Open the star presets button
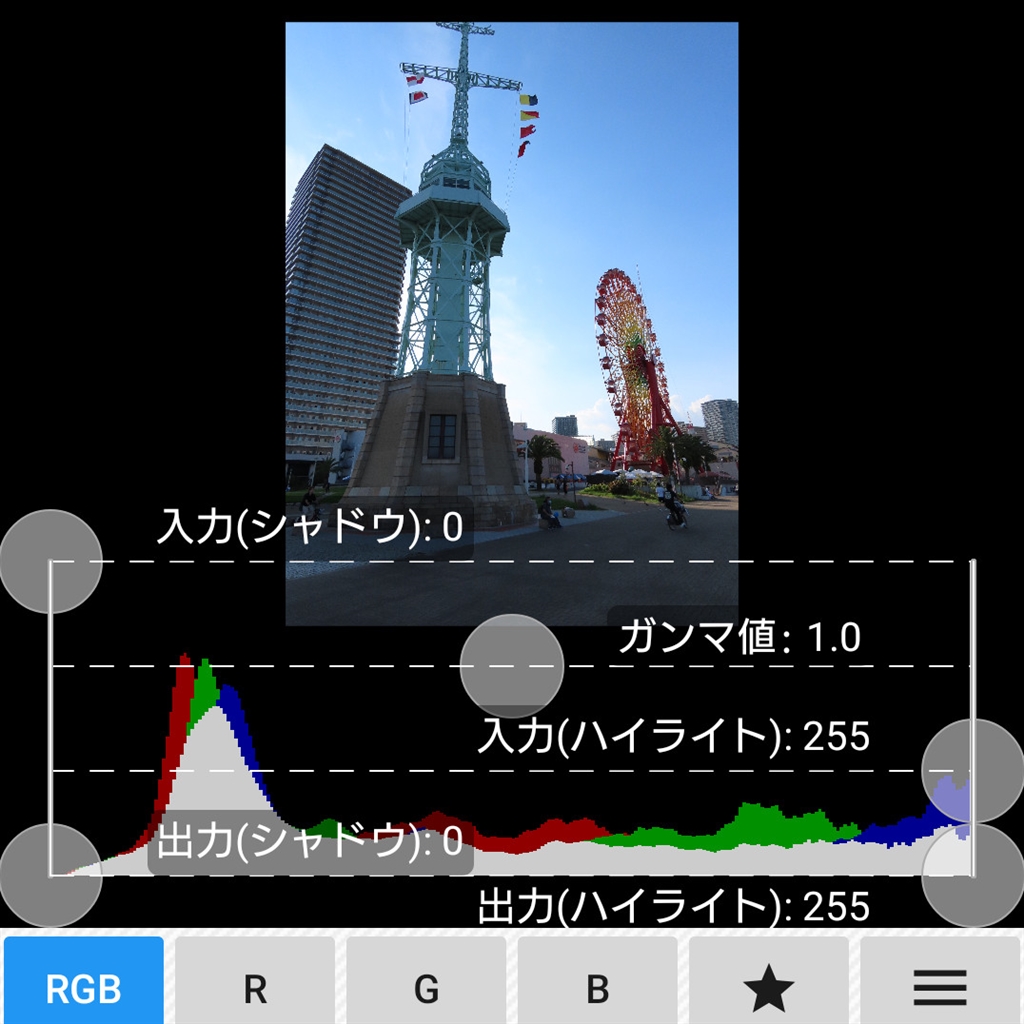 pyautogui.click(x=769, y=988)
